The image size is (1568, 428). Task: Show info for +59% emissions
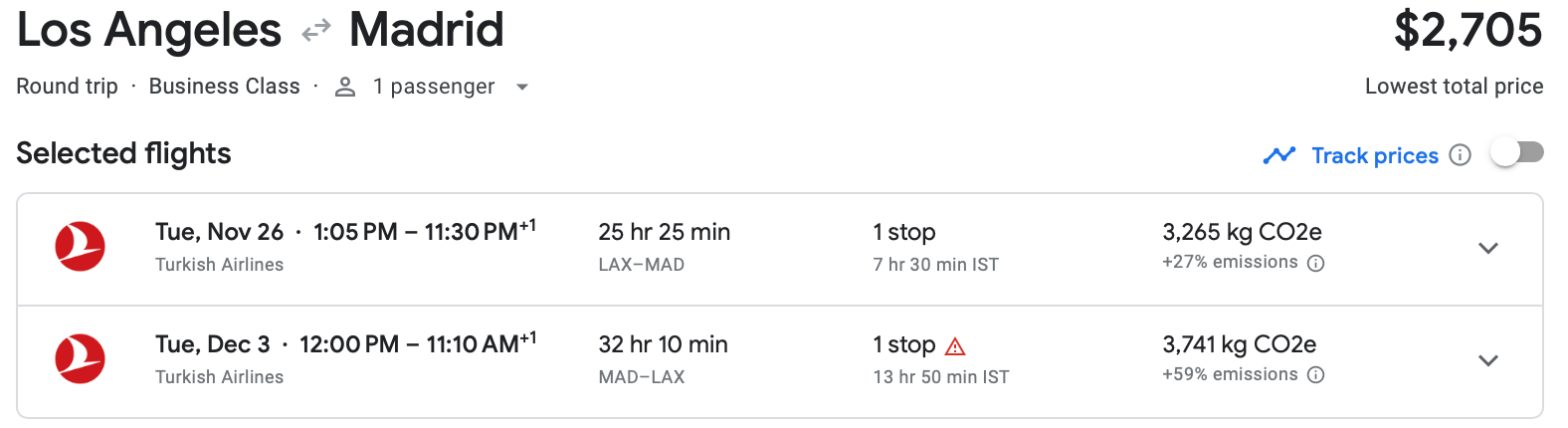pyautogui.click(x=1315, y=375)
